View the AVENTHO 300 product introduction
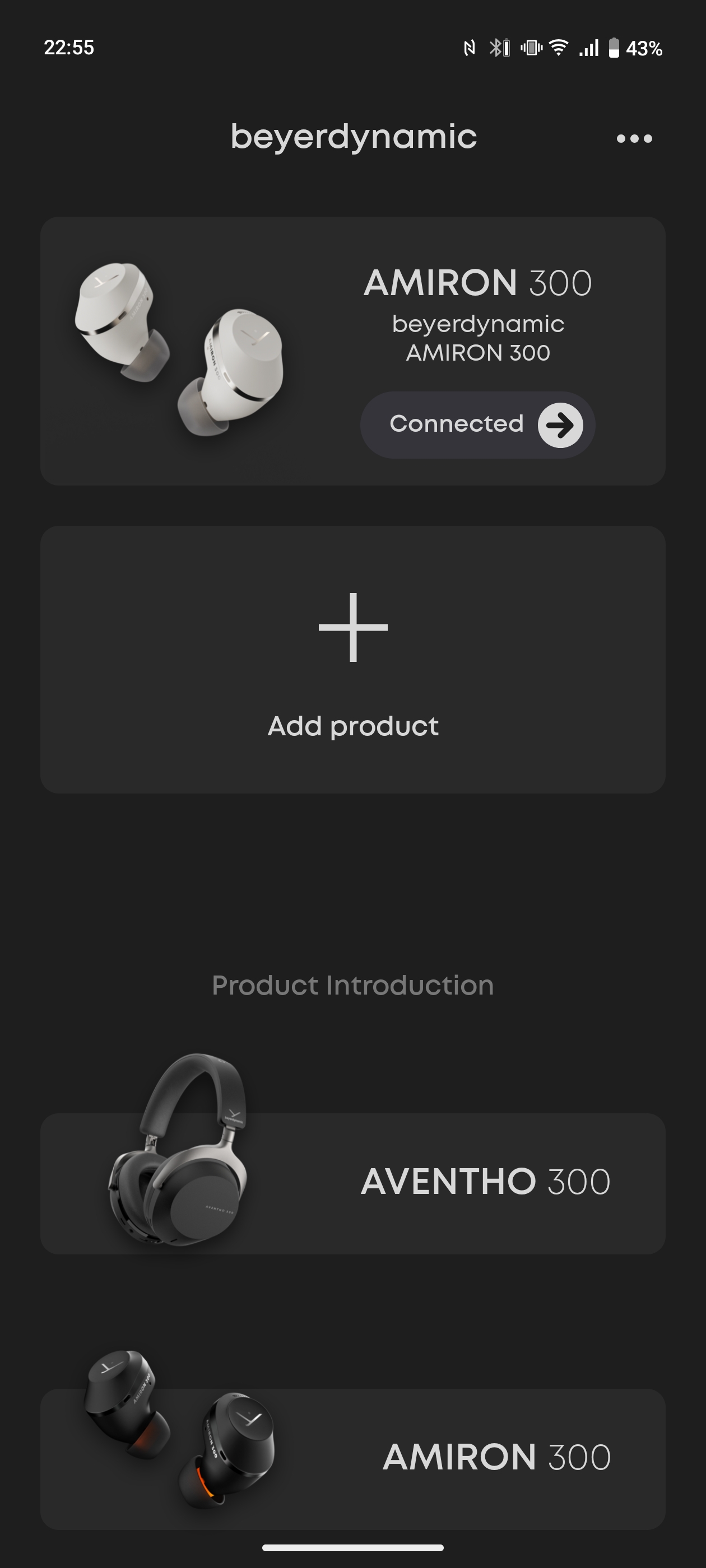Screen dimensions: 706x1568 [352, 1183]
